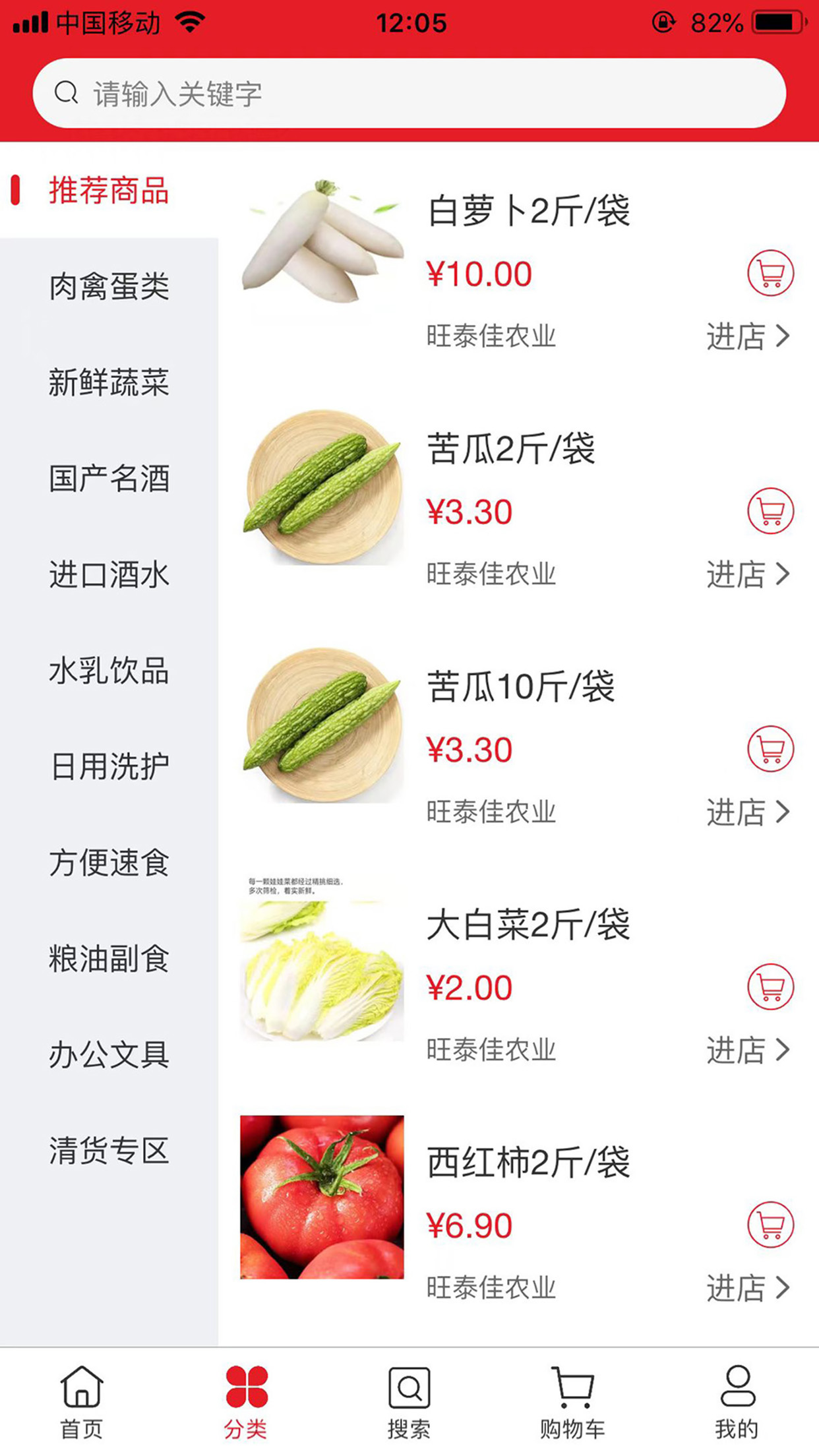Image resolution: width=819 pixels, height=1456 pixels.
Task: Show the 日用洗护 category
Action: (x=109, y=767)
